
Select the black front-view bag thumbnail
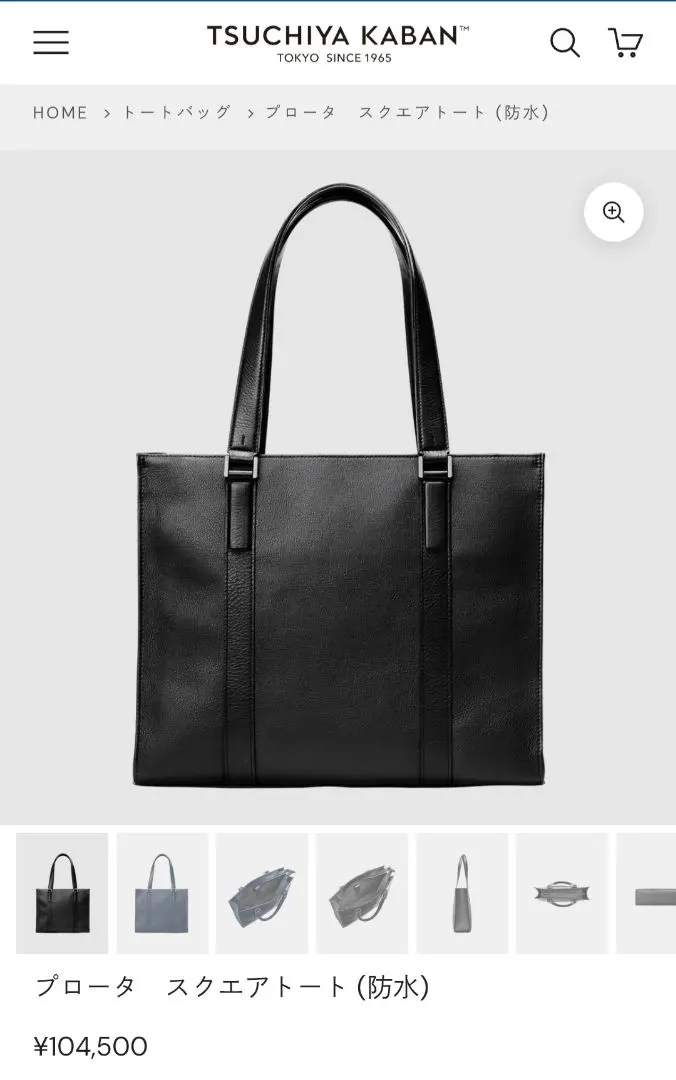[x=62, y=893]
